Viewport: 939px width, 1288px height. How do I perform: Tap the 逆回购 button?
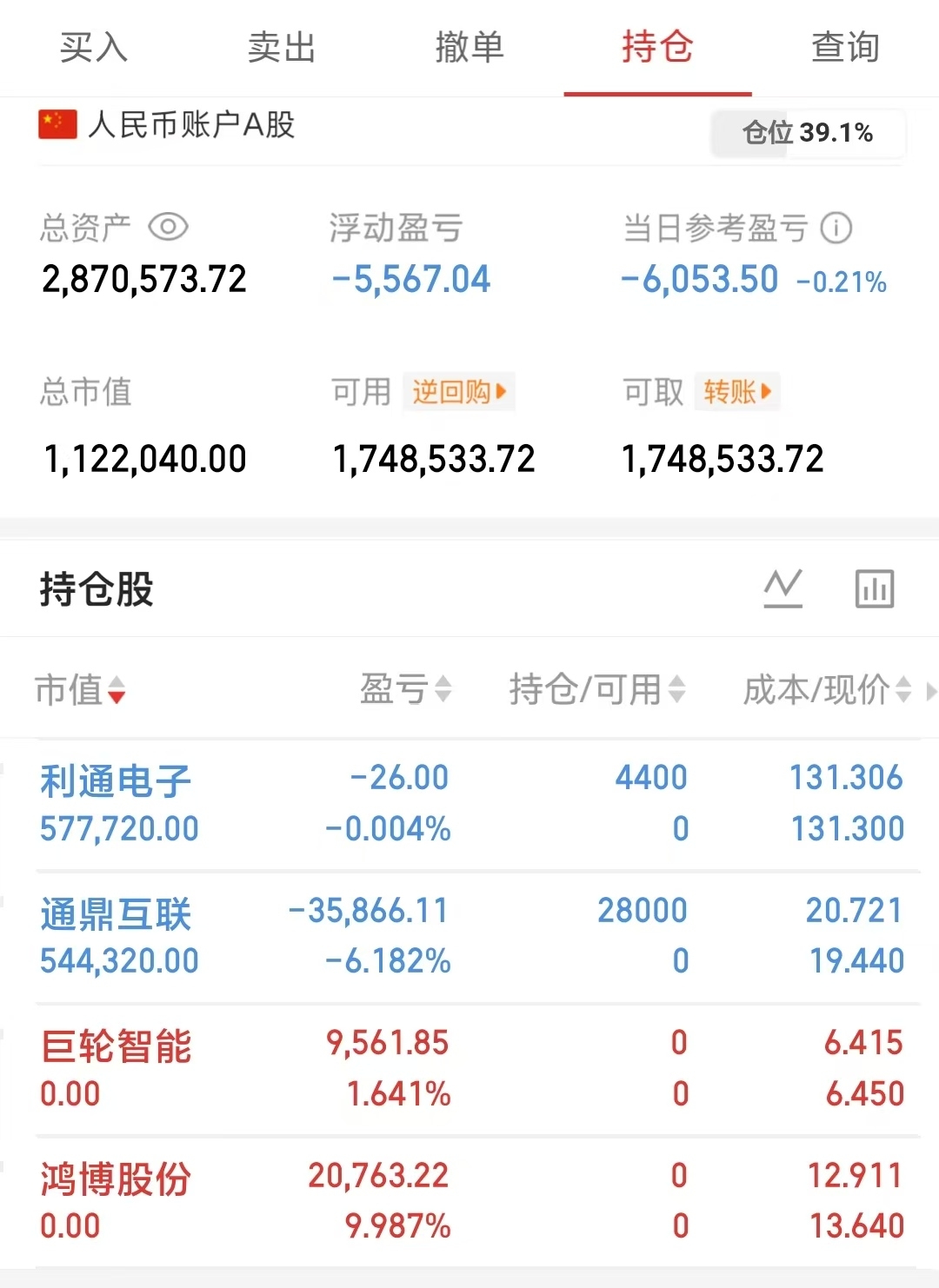click(x=458, y=392)
